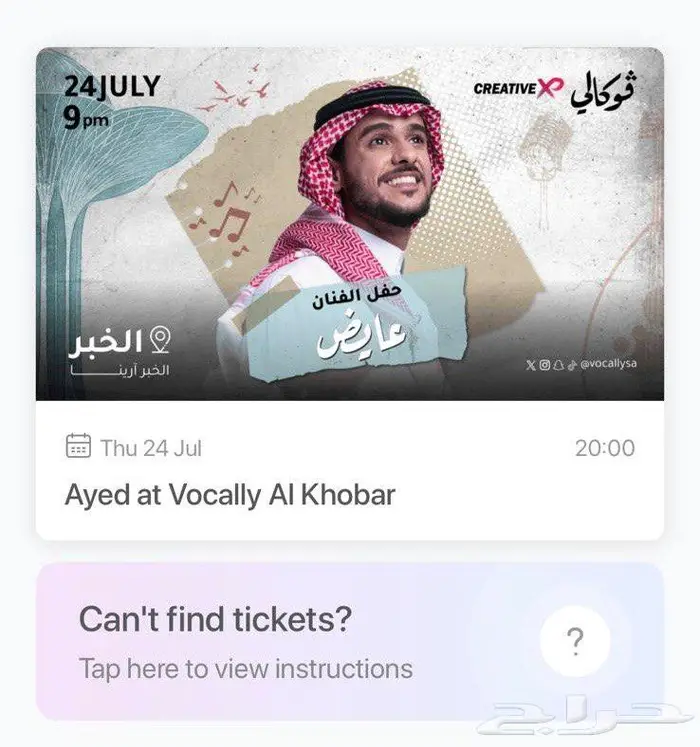Open the Can't find tickets instructions banner
The image size is (700, 747).
pyautogui.click(x=350, y=641)
